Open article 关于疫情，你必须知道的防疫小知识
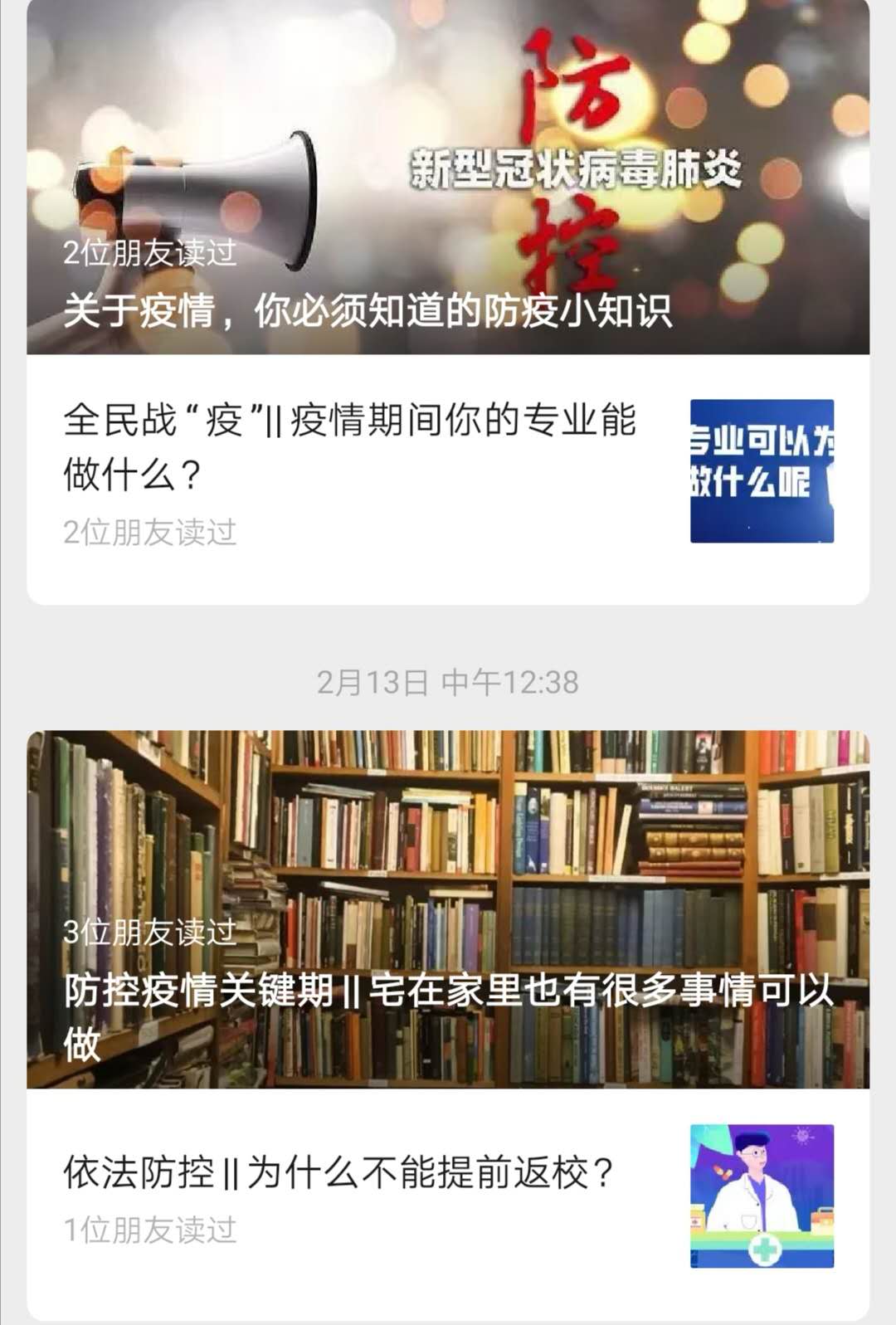Viewport: 896px width, 1325px height. pyautogui.click(x=367, y=310)
